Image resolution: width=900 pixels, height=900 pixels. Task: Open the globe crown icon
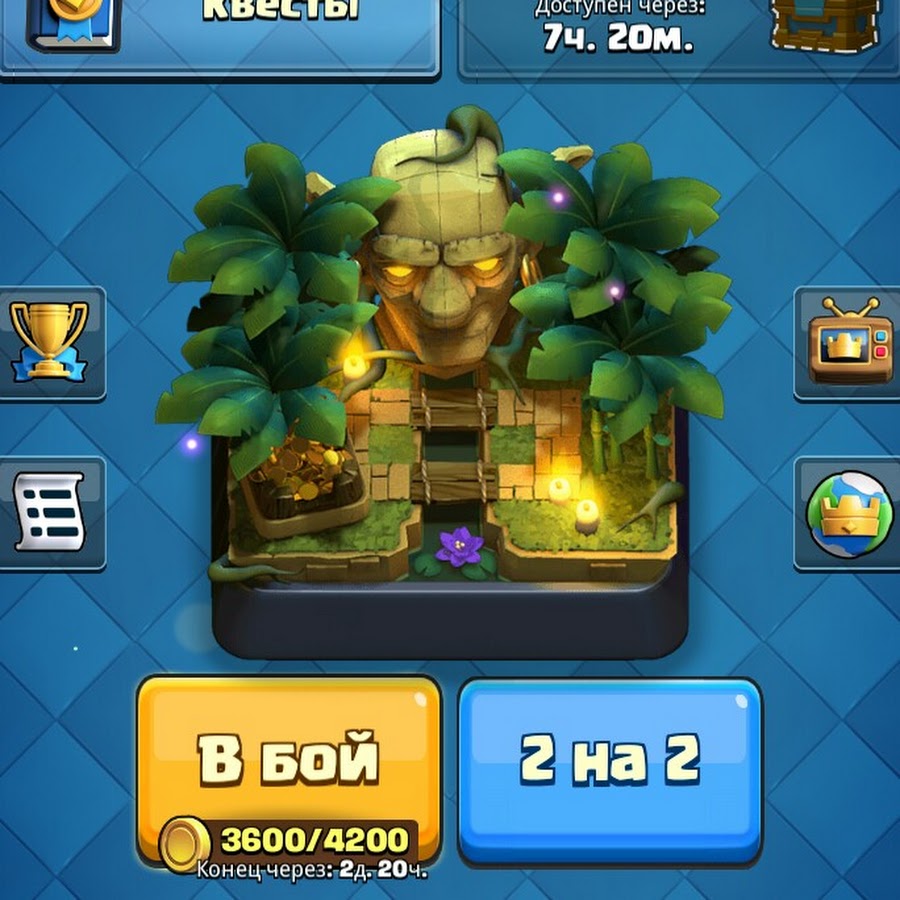coord(848,512)
